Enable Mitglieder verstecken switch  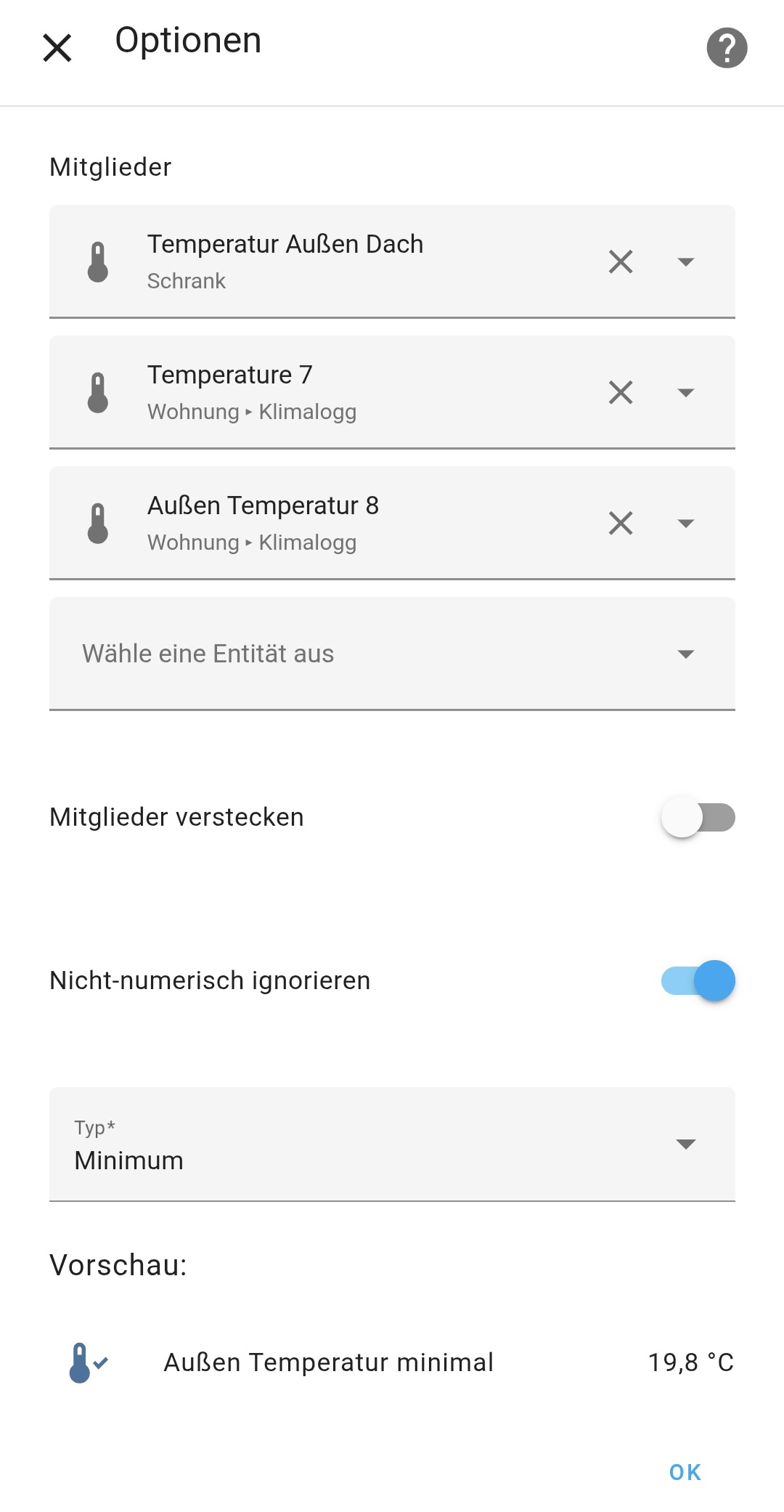pyautogui.click(x=698, y=818)
